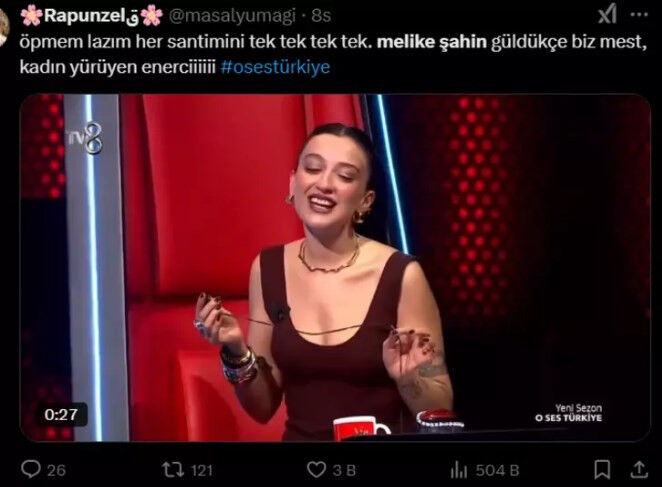Bookmark this tweet
662x487 pixels.
point(602,469)
